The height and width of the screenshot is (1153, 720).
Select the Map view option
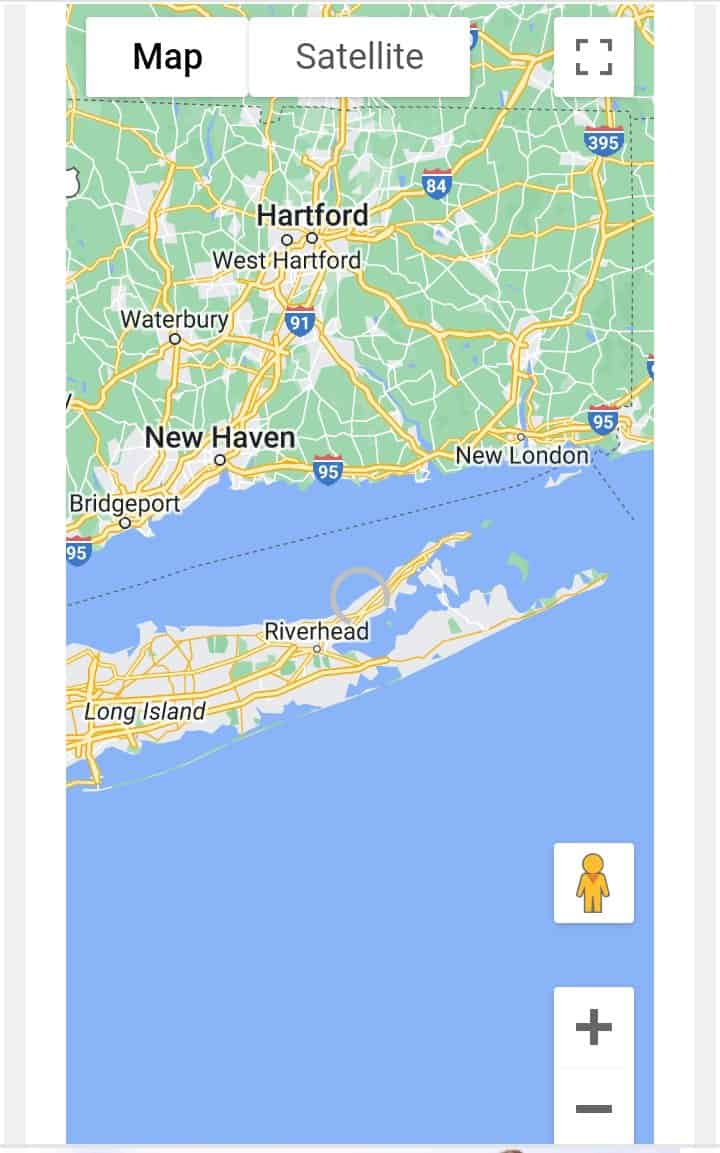167,57
